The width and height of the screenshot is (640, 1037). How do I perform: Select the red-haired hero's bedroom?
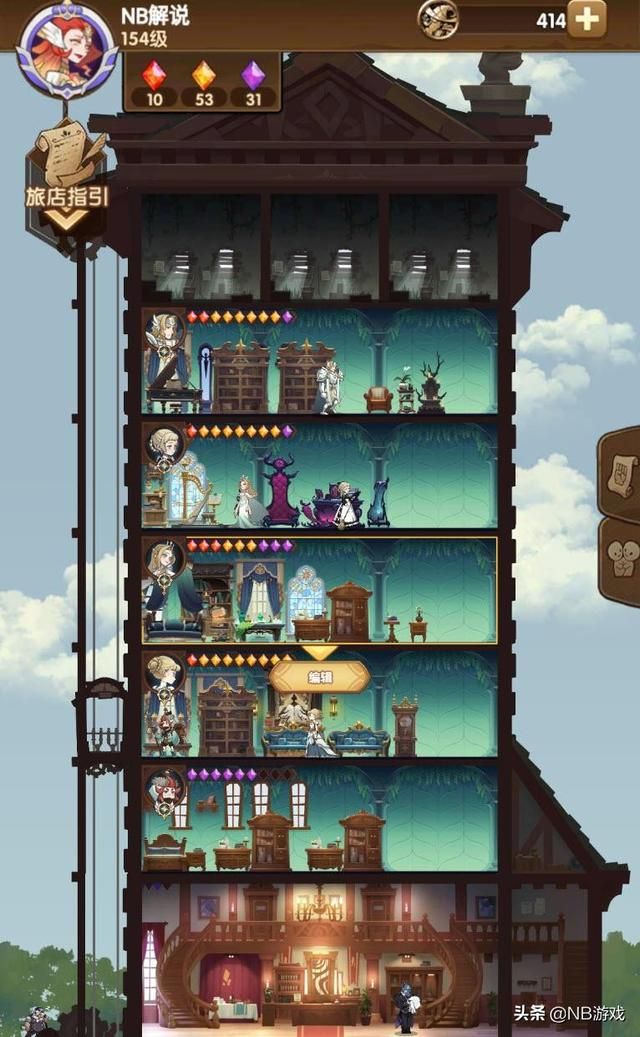point(320,820)
